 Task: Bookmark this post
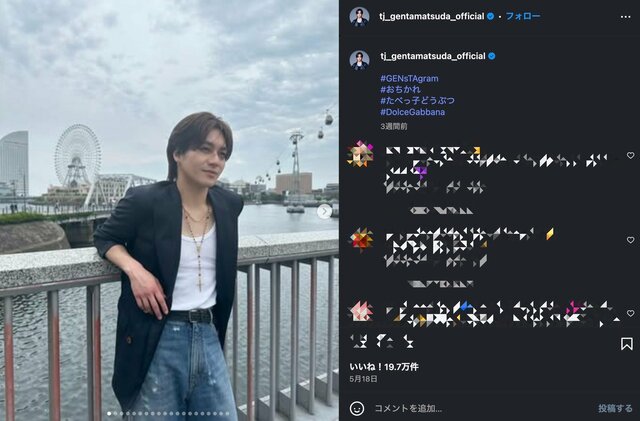(626, 343)
